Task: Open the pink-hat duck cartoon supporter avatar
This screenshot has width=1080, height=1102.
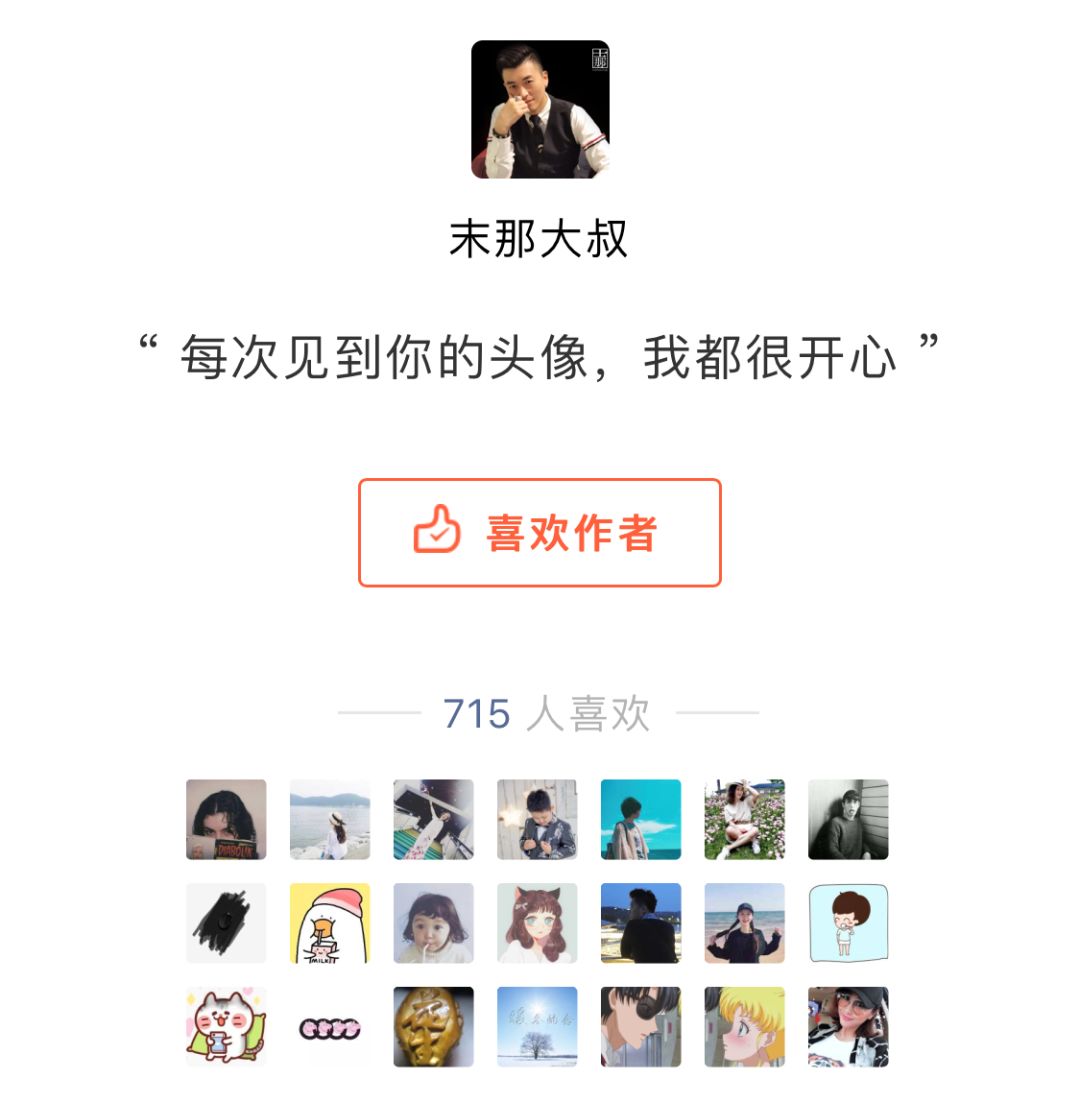Action: [330, 923]
